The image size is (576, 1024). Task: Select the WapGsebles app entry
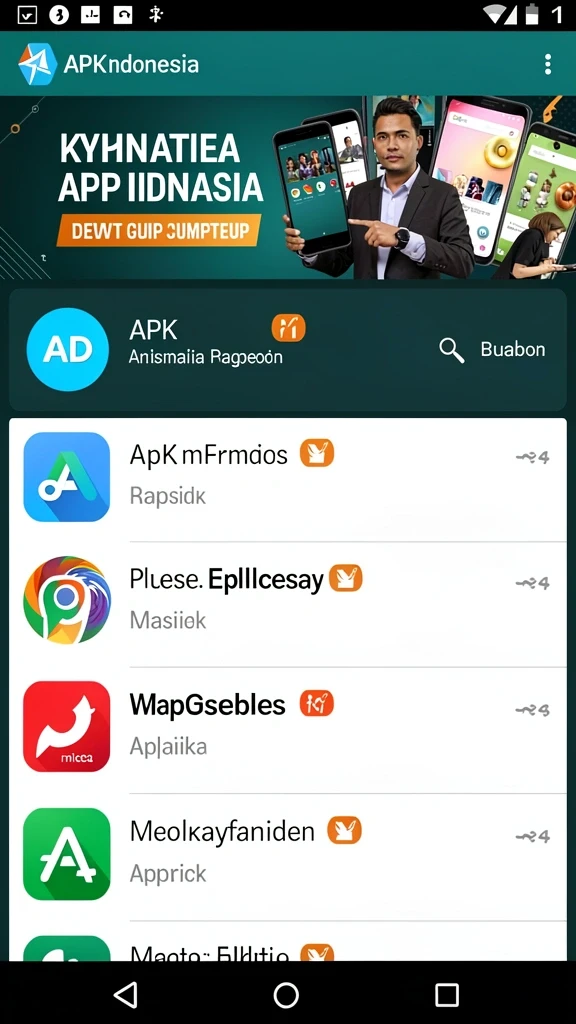pyautogui.click(x=288, y=730)
